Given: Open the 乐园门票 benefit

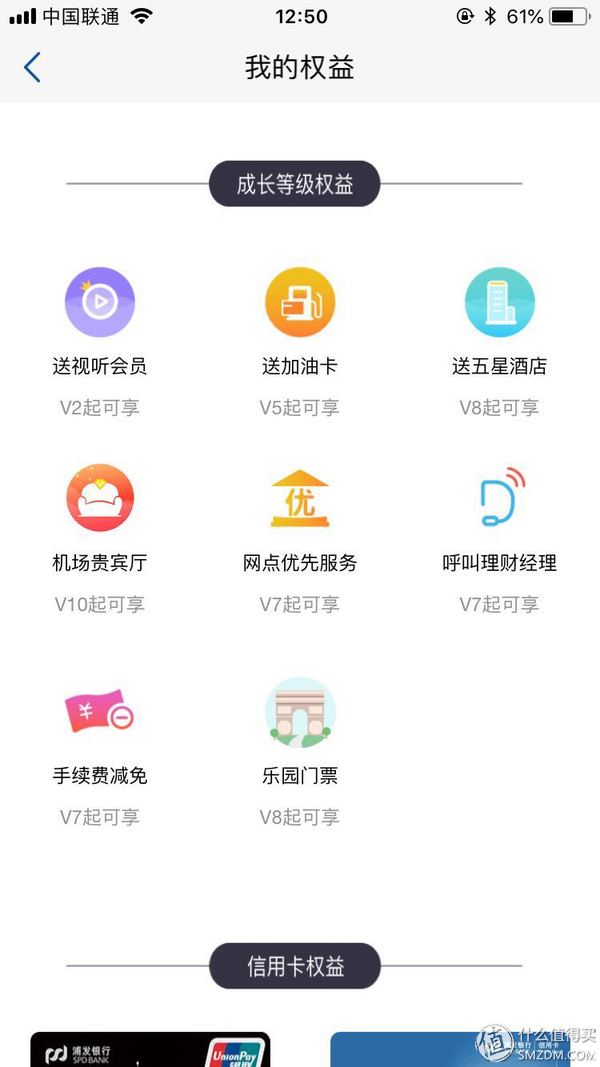Looking at the screenshot, I should (x=299, y=711).
